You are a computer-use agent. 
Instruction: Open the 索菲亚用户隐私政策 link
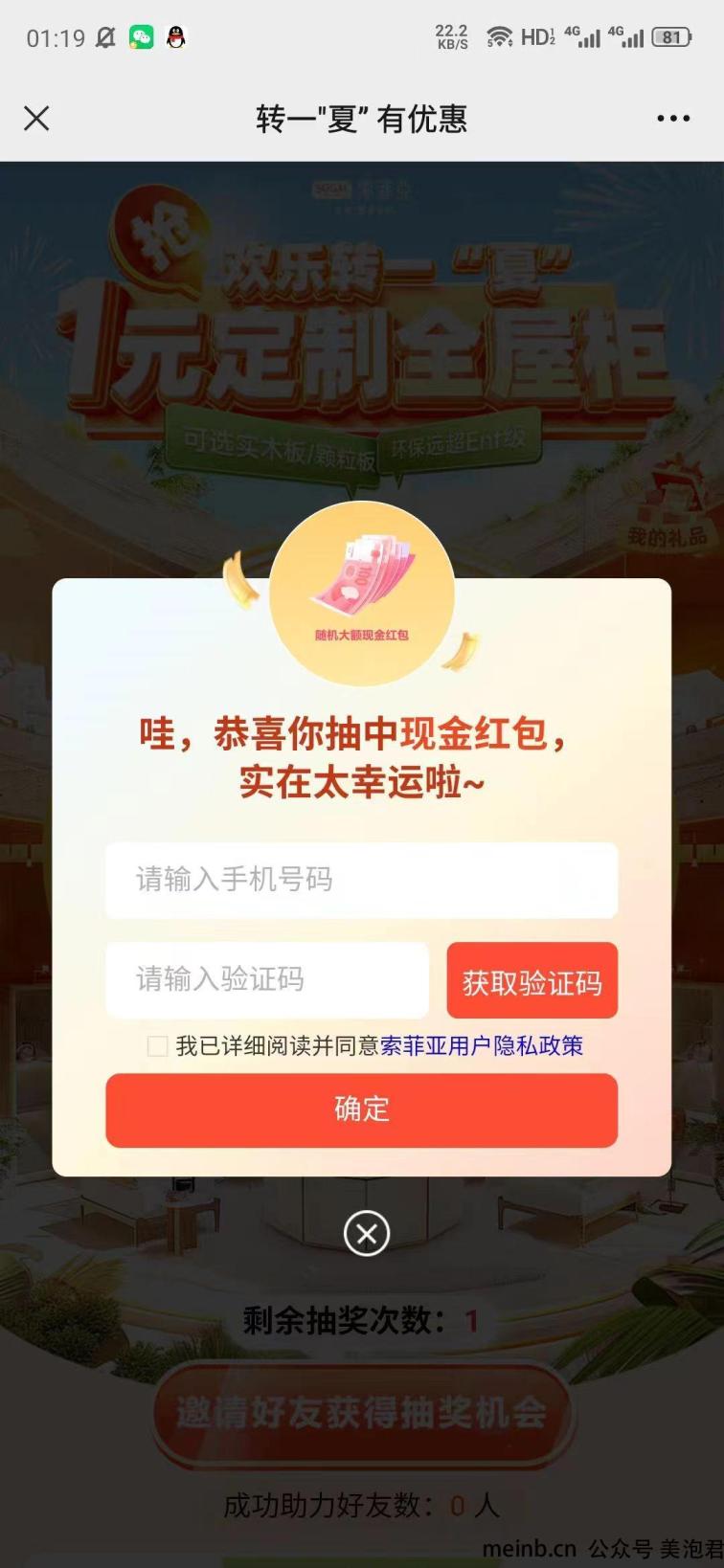[482, 1045]
